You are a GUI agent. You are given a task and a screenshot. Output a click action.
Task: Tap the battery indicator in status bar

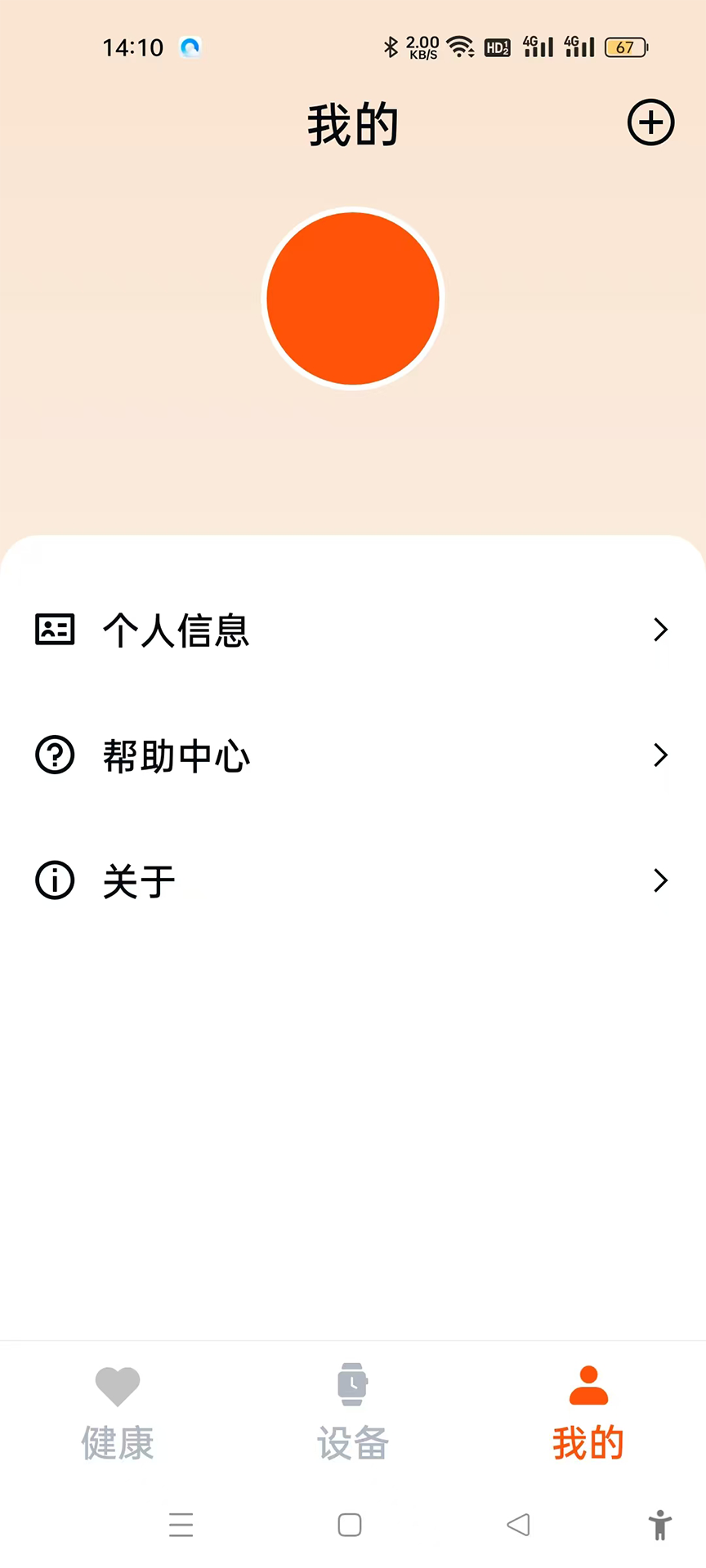pyautogui.click(x=625, y=47)
